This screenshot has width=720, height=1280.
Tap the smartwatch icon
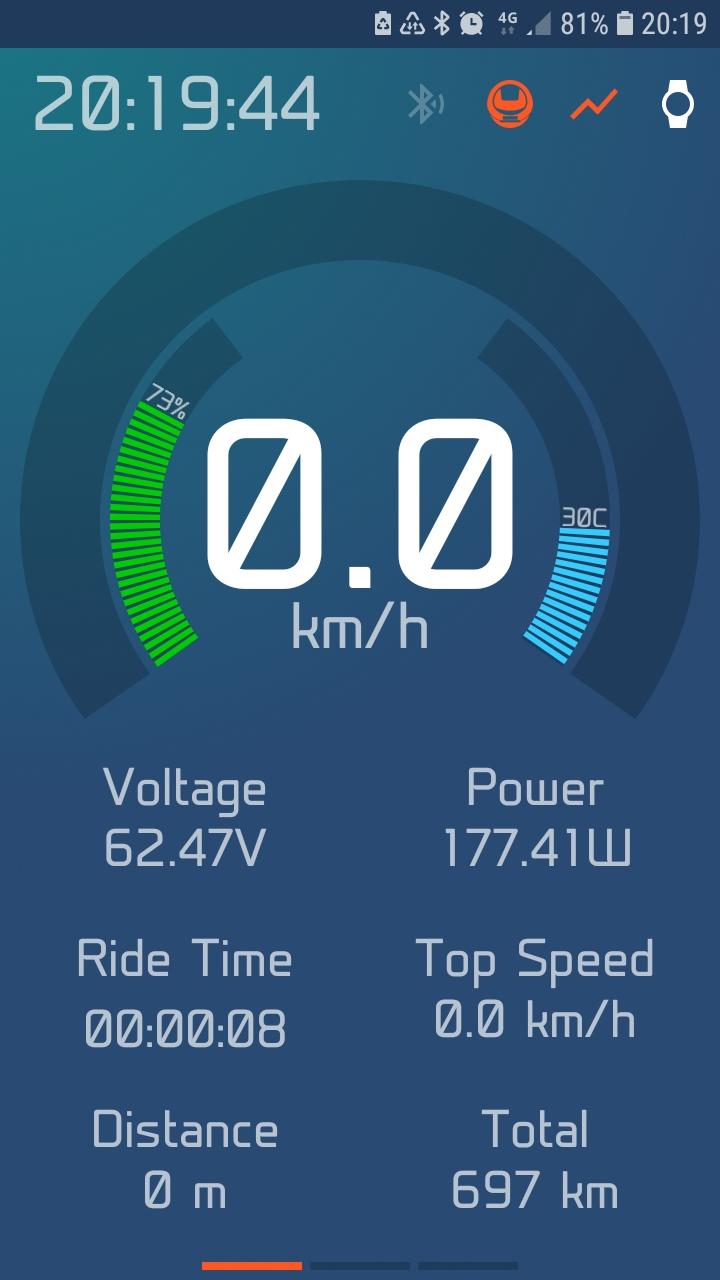pyautogui.click(x=678, y=104)
